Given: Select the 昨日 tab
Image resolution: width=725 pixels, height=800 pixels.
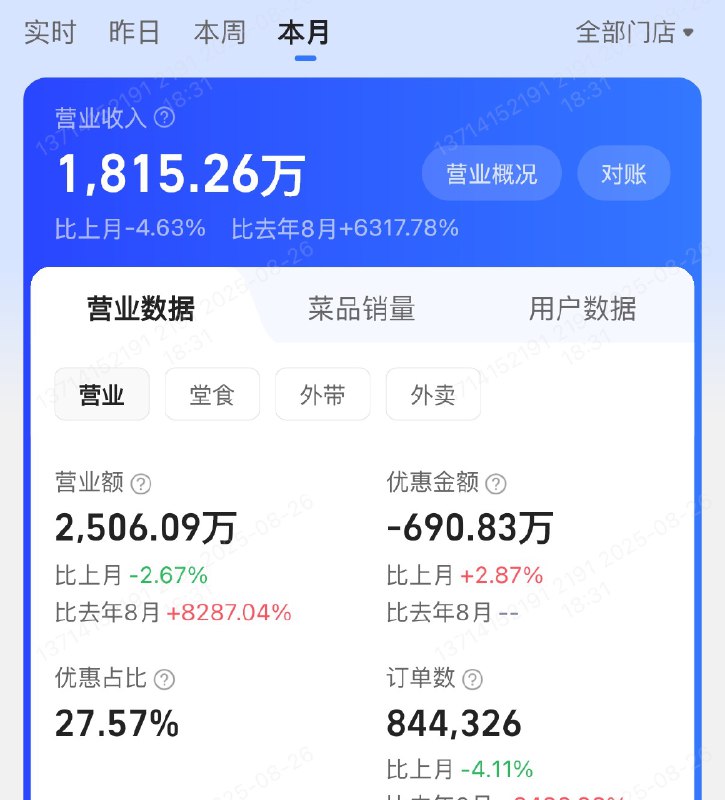Looking at the screenshot, I should pos(134,32).
